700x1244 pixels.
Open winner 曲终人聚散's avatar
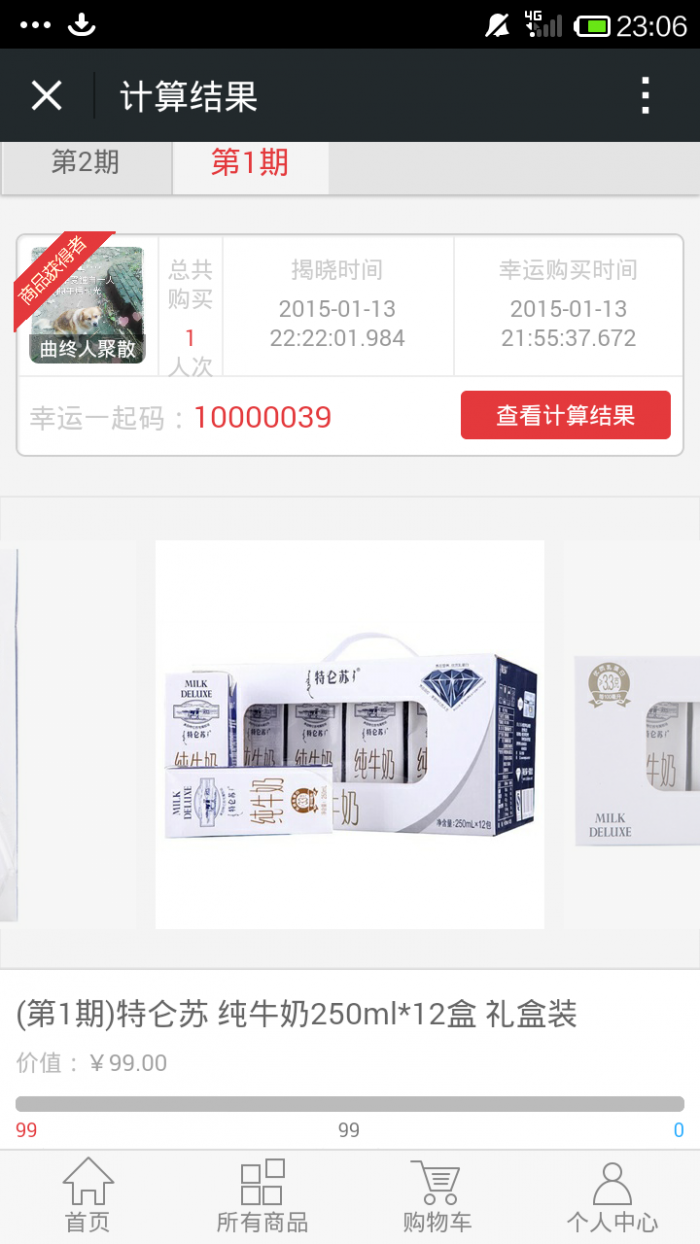[x=87, y=304]
